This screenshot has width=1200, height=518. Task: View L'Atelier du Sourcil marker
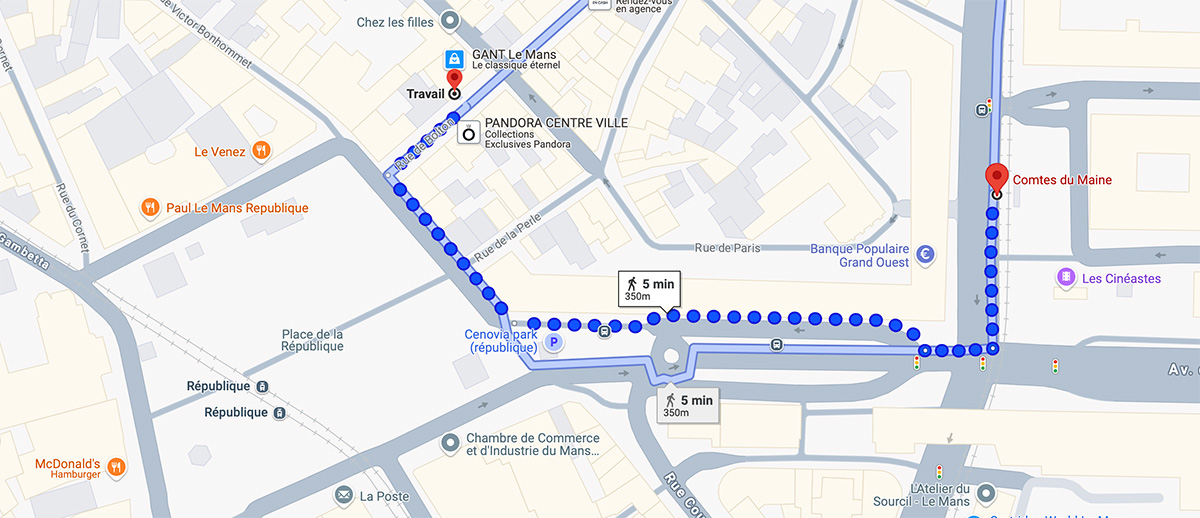(x=987, y=494)
